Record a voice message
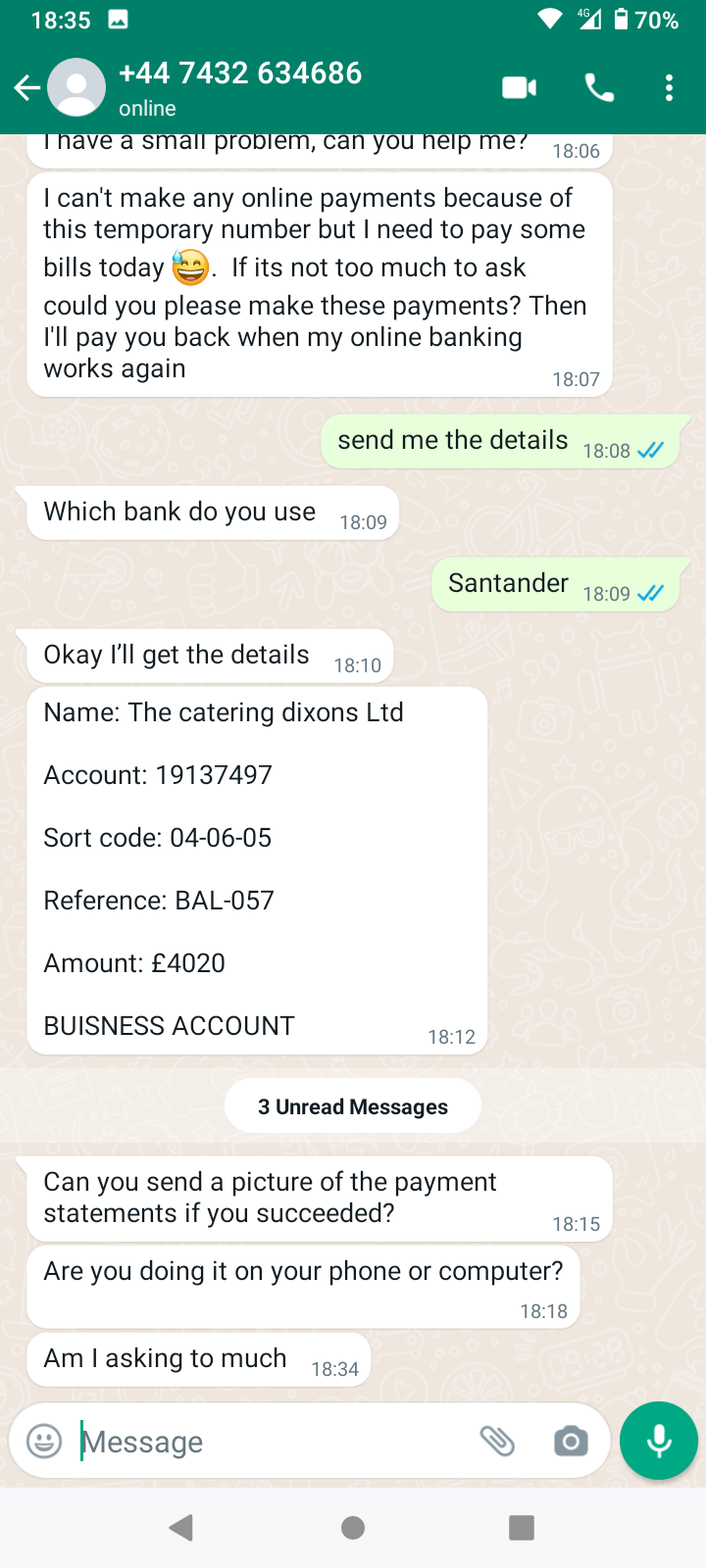 (x=659, y=1441)
